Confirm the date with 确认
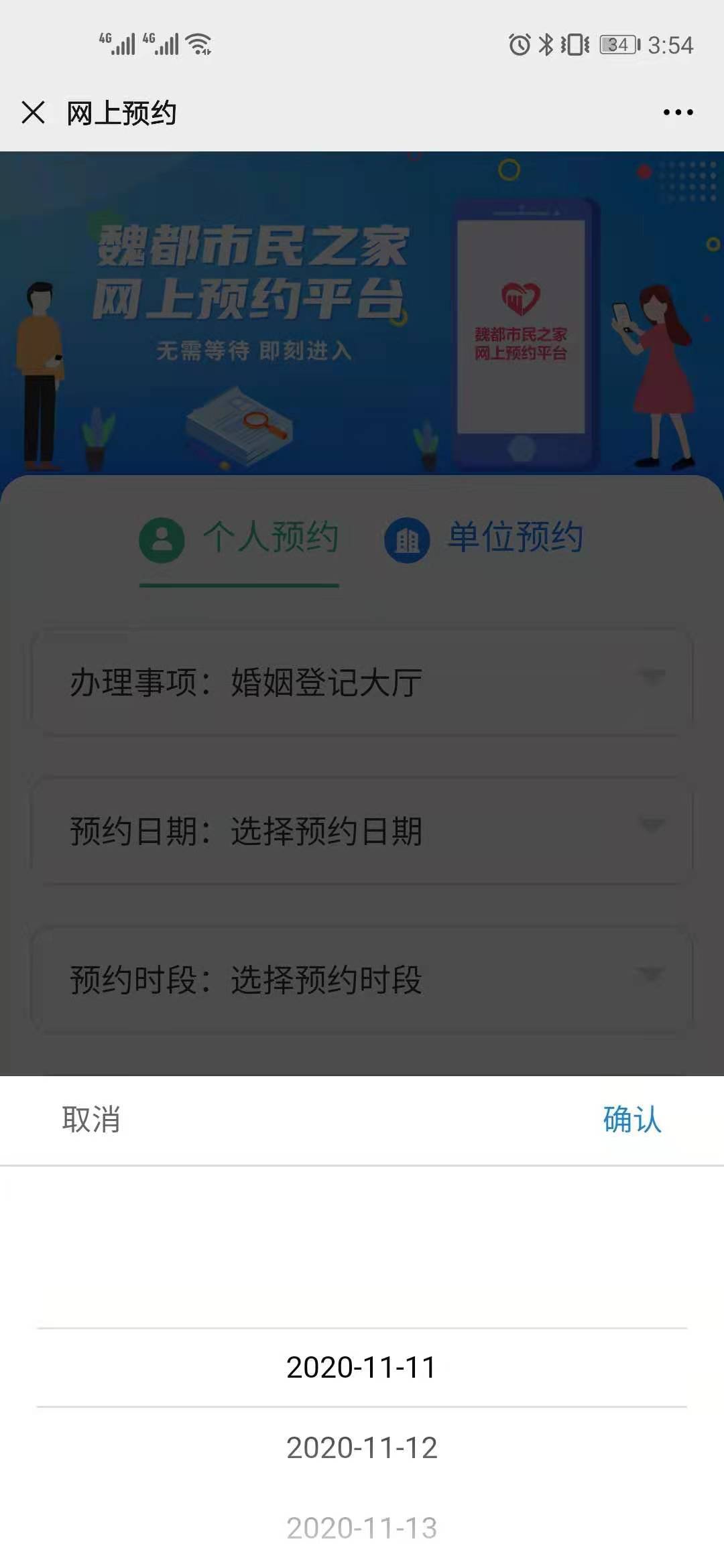 pos(631,1120)
